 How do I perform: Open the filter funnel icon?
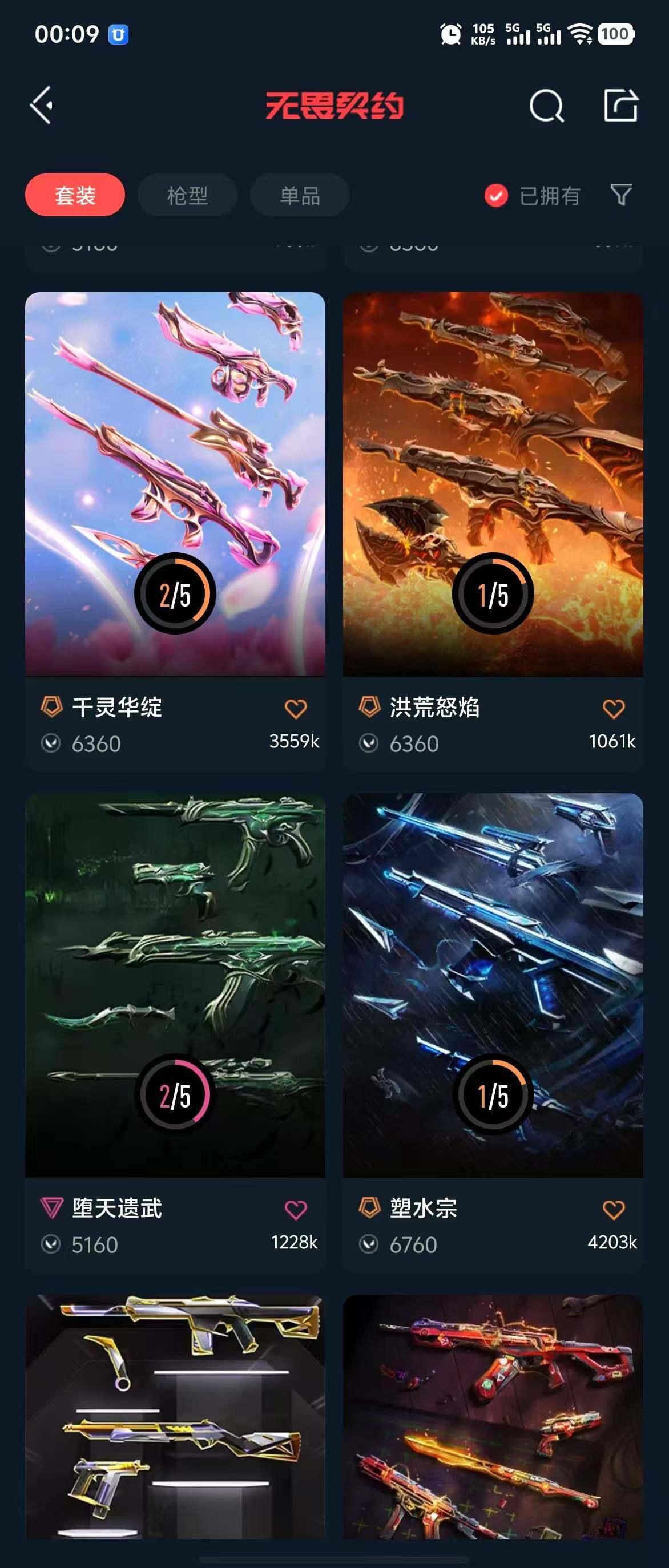tap(621, 195)
